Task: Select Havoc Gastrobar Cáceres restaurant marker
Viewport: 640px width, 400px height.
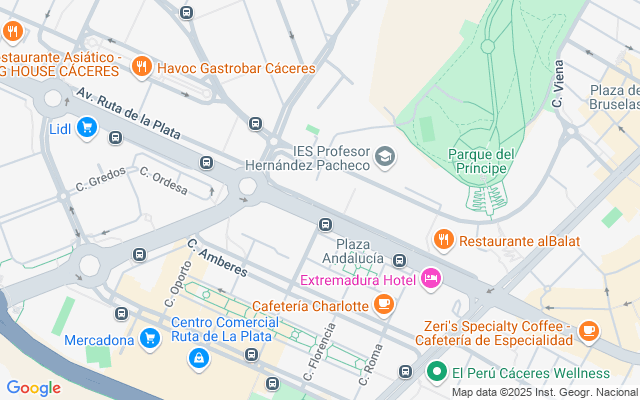Action: point(142,67)
